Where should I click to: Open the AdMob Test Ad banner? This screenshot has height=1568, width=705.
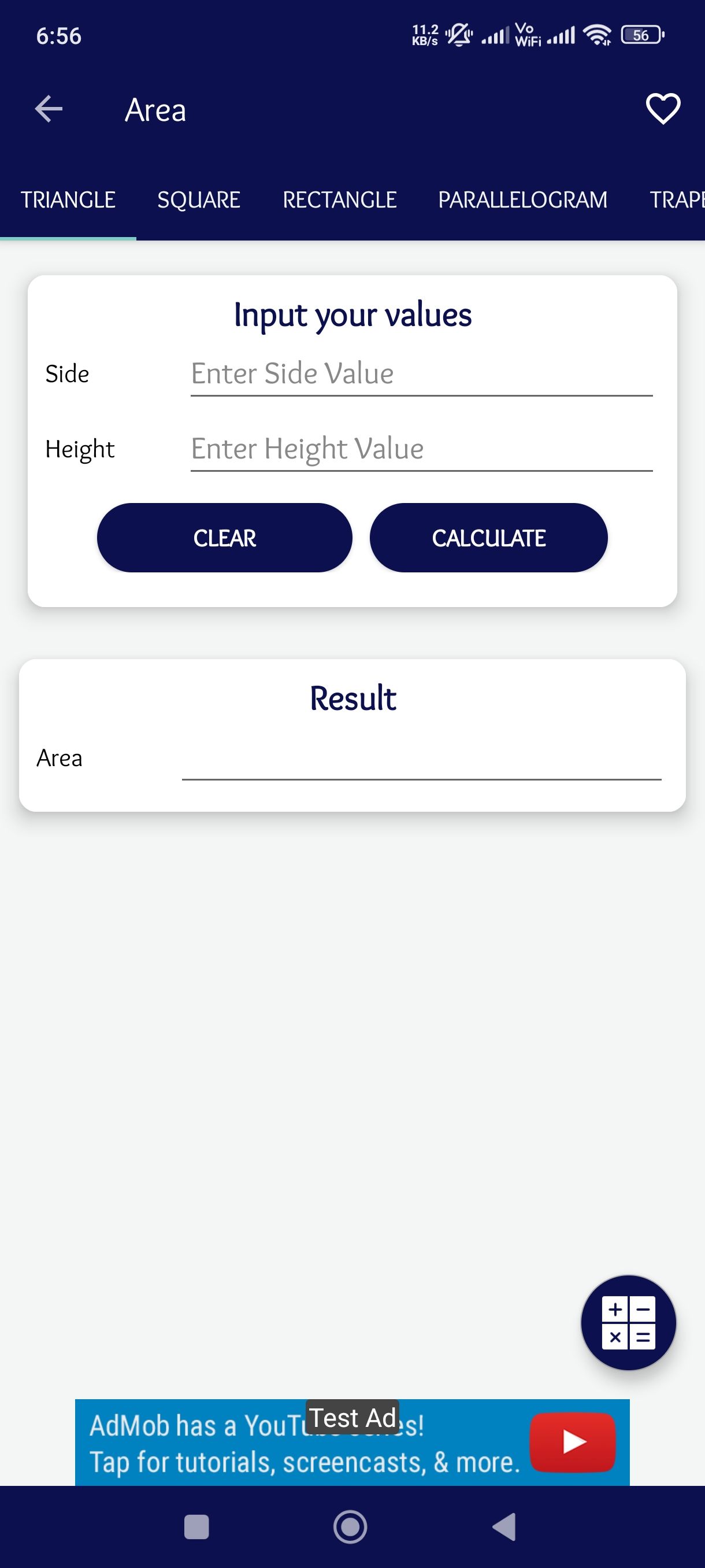coord(352,1443)
